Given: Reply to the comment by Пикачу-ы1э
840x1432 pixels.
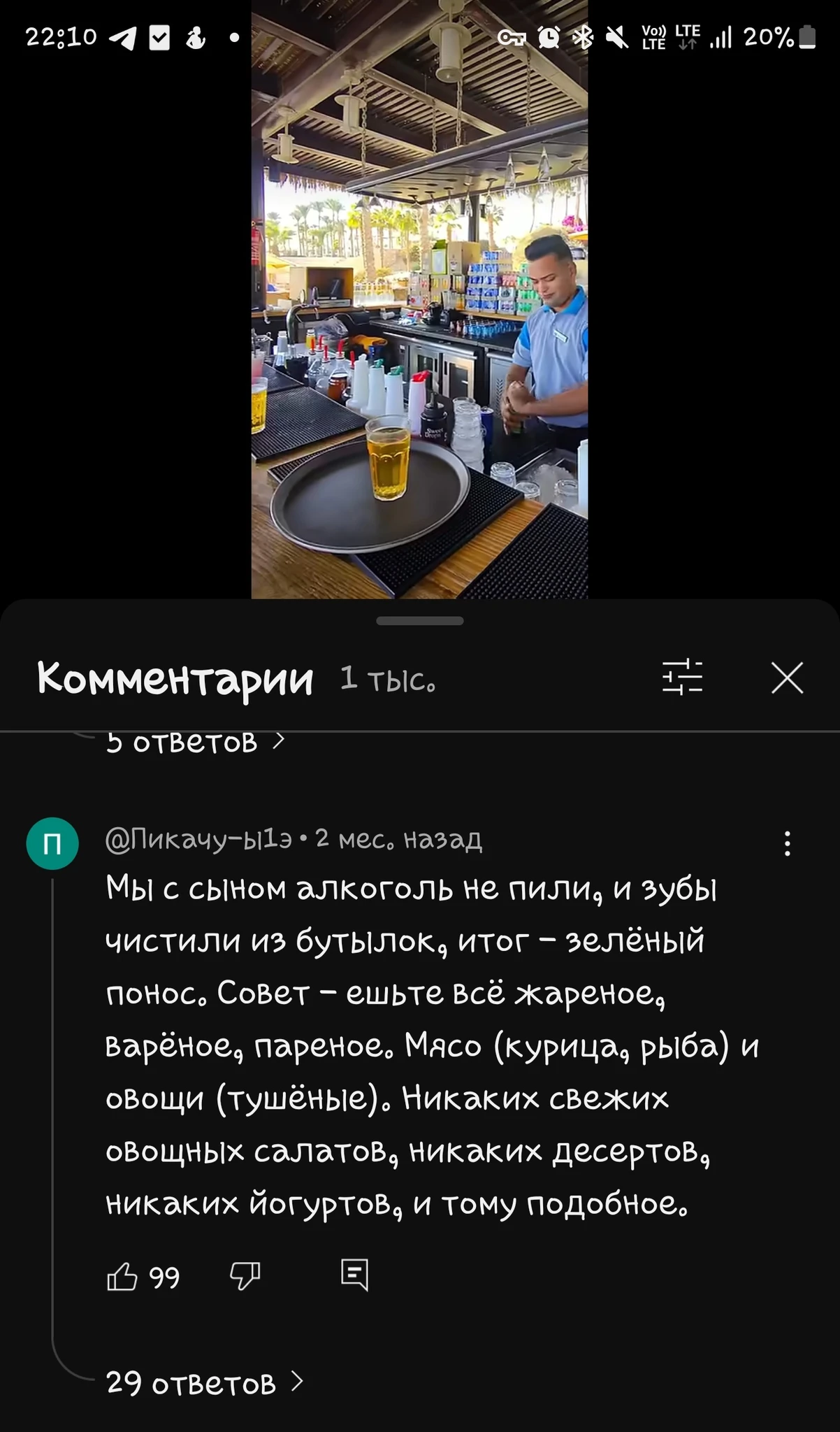Looking at the screenshot, I should coord(354,1275).
